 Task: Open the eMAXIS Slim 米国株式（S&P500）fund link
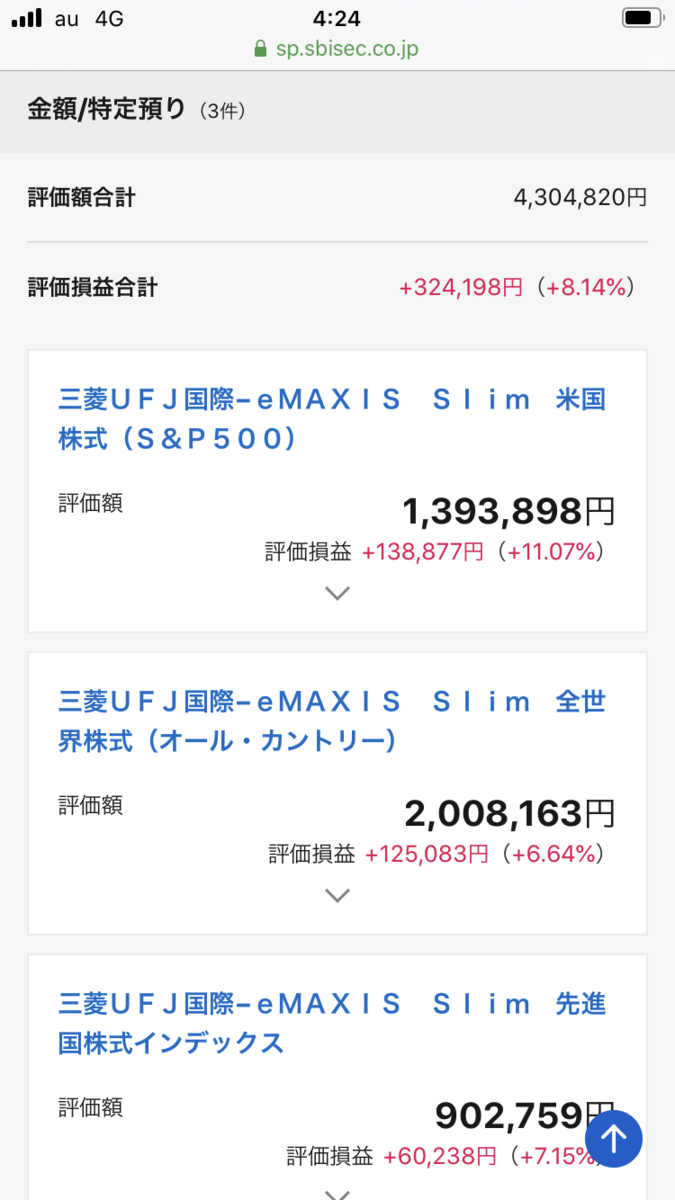click(x=332, y=419)
